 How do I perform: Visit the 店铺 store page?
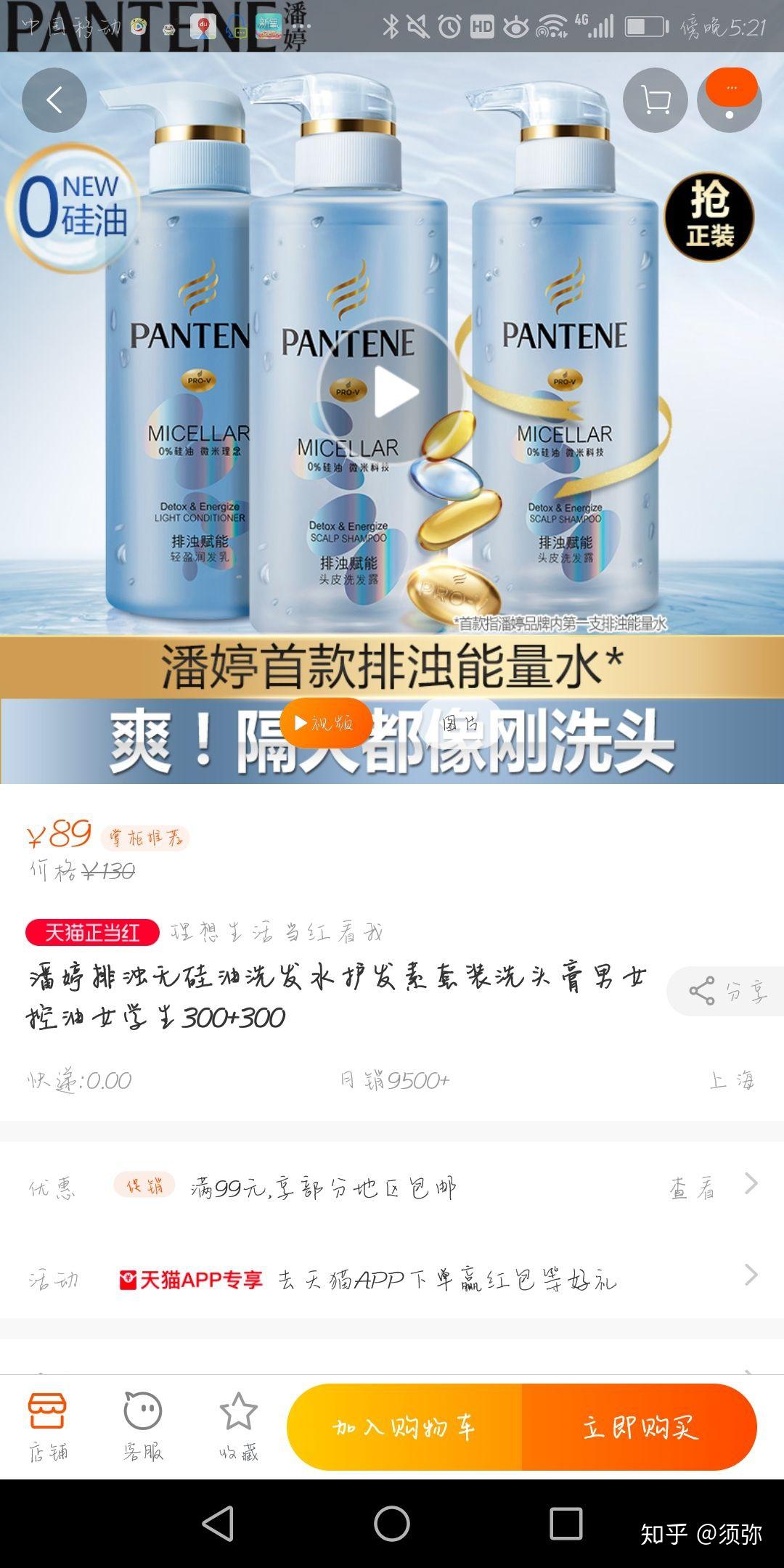(x=48, y=1426)
